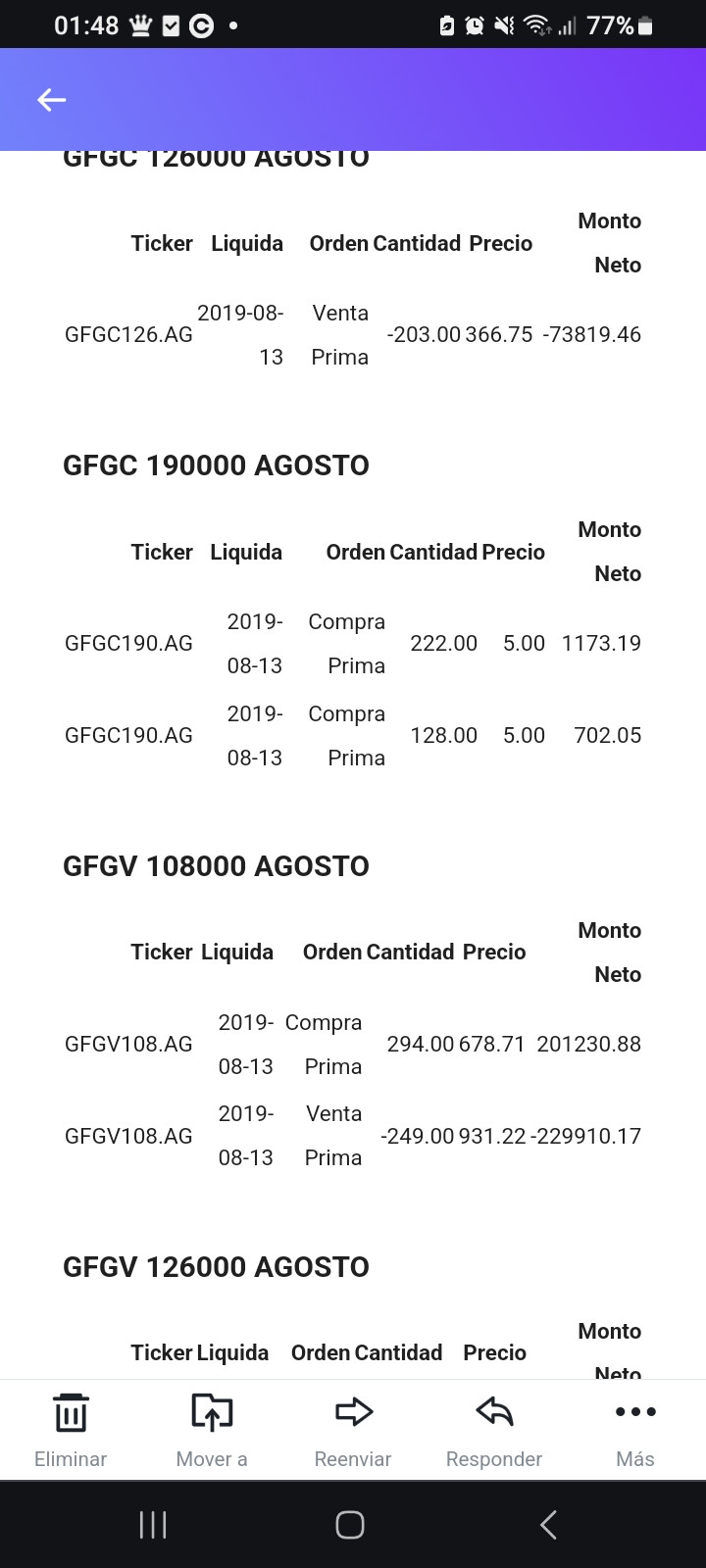Tap the system home button

pyautogui.click(x=350, y=1525)
